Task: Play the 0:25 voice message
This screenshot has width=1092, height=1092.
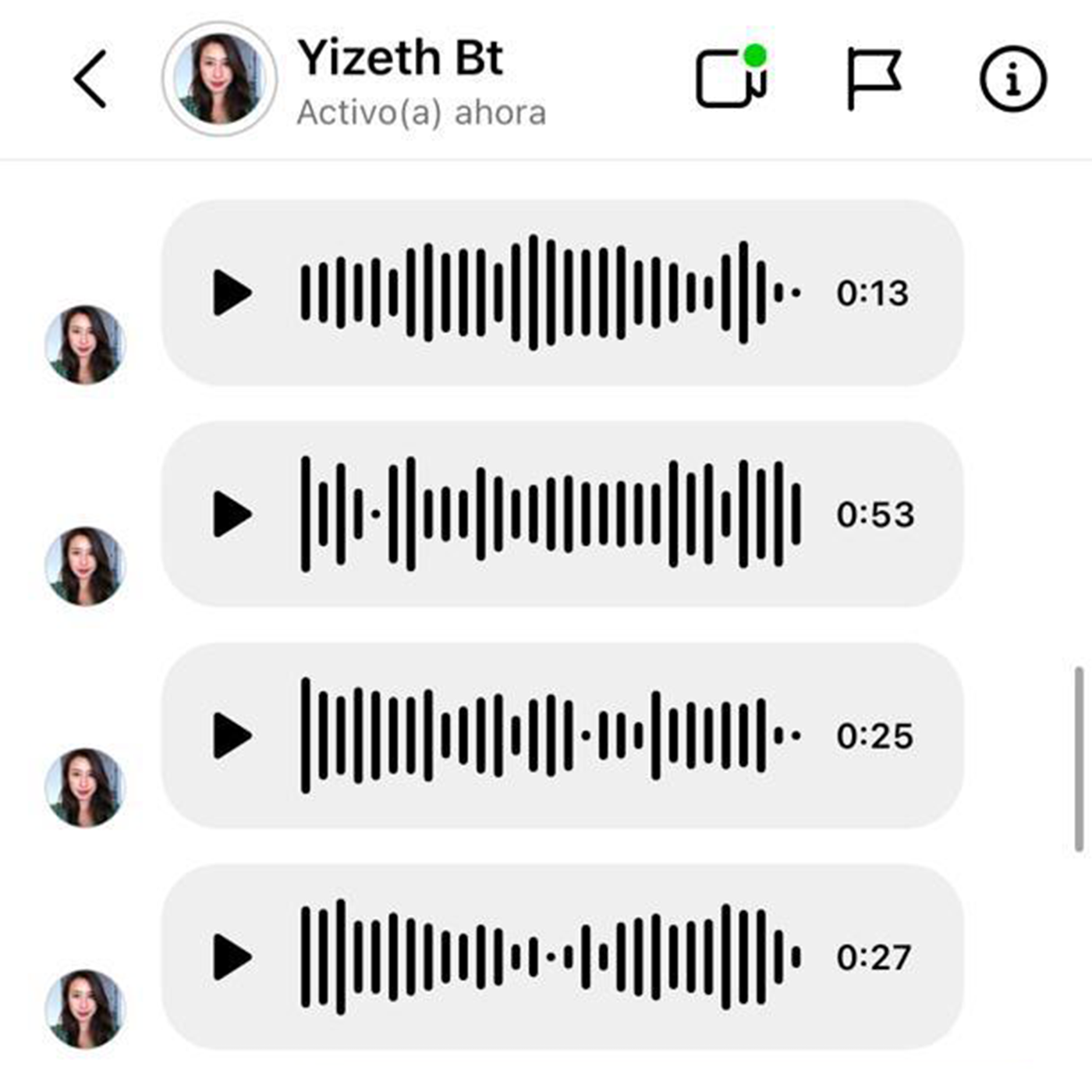Action: tap(232, 736)
